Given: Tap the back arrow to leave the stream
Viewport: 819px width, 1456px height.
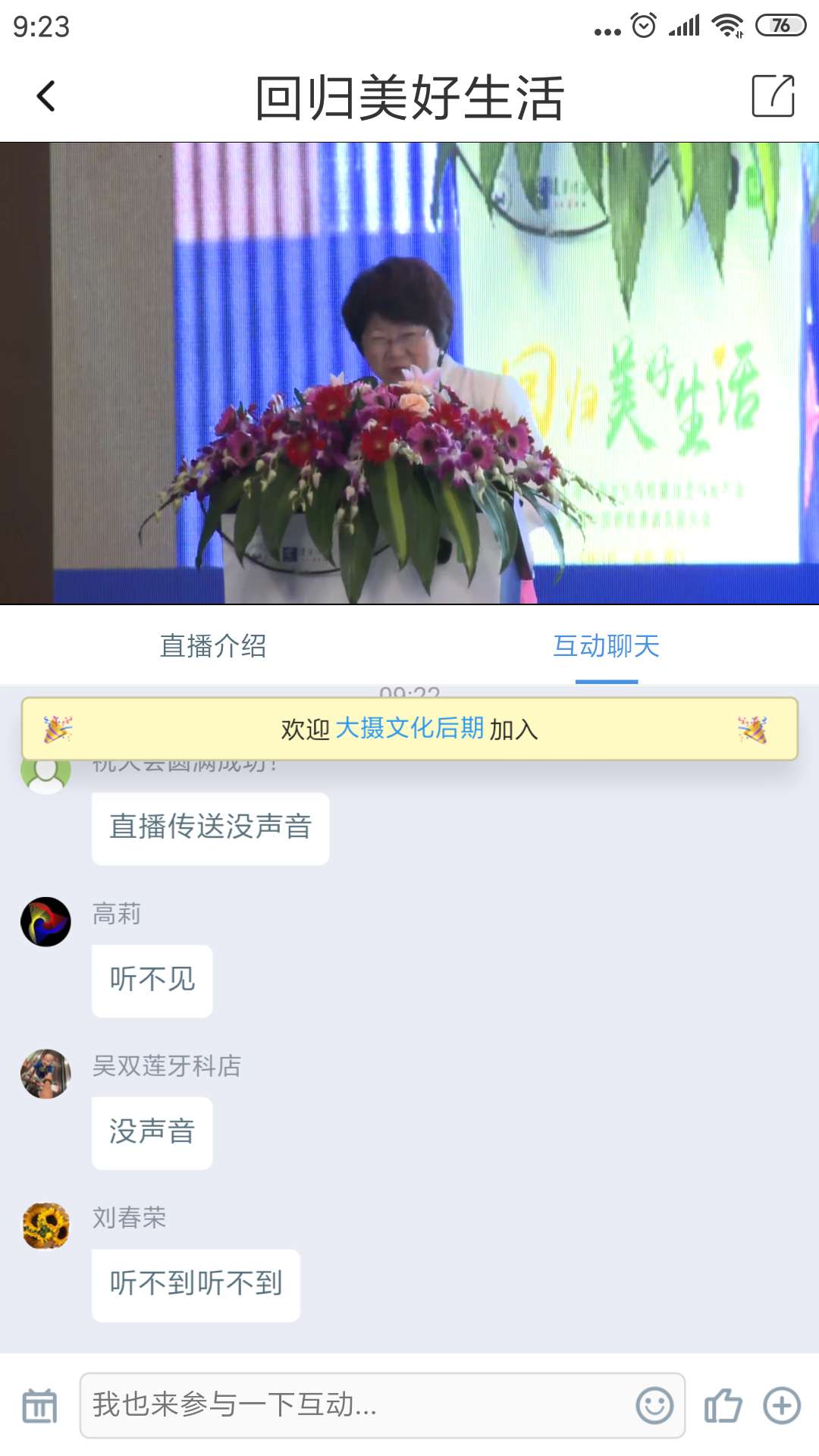Looking at the screenshot, I should click(47, 96).
